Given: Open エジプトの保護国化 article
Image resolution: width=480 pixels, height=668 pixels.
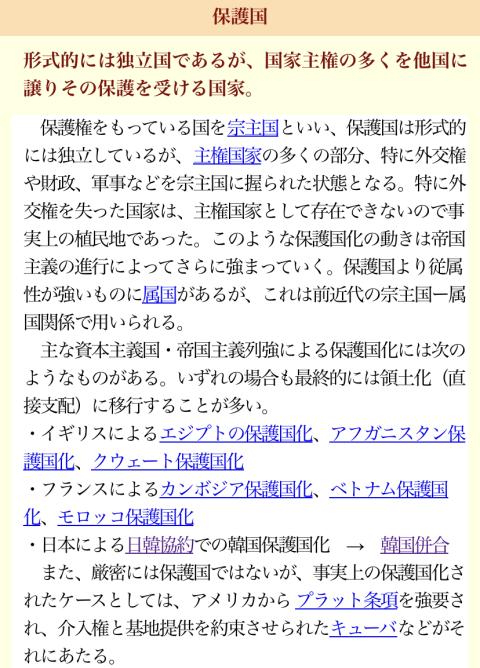Looking at the screenshot, I should [236, 434].
